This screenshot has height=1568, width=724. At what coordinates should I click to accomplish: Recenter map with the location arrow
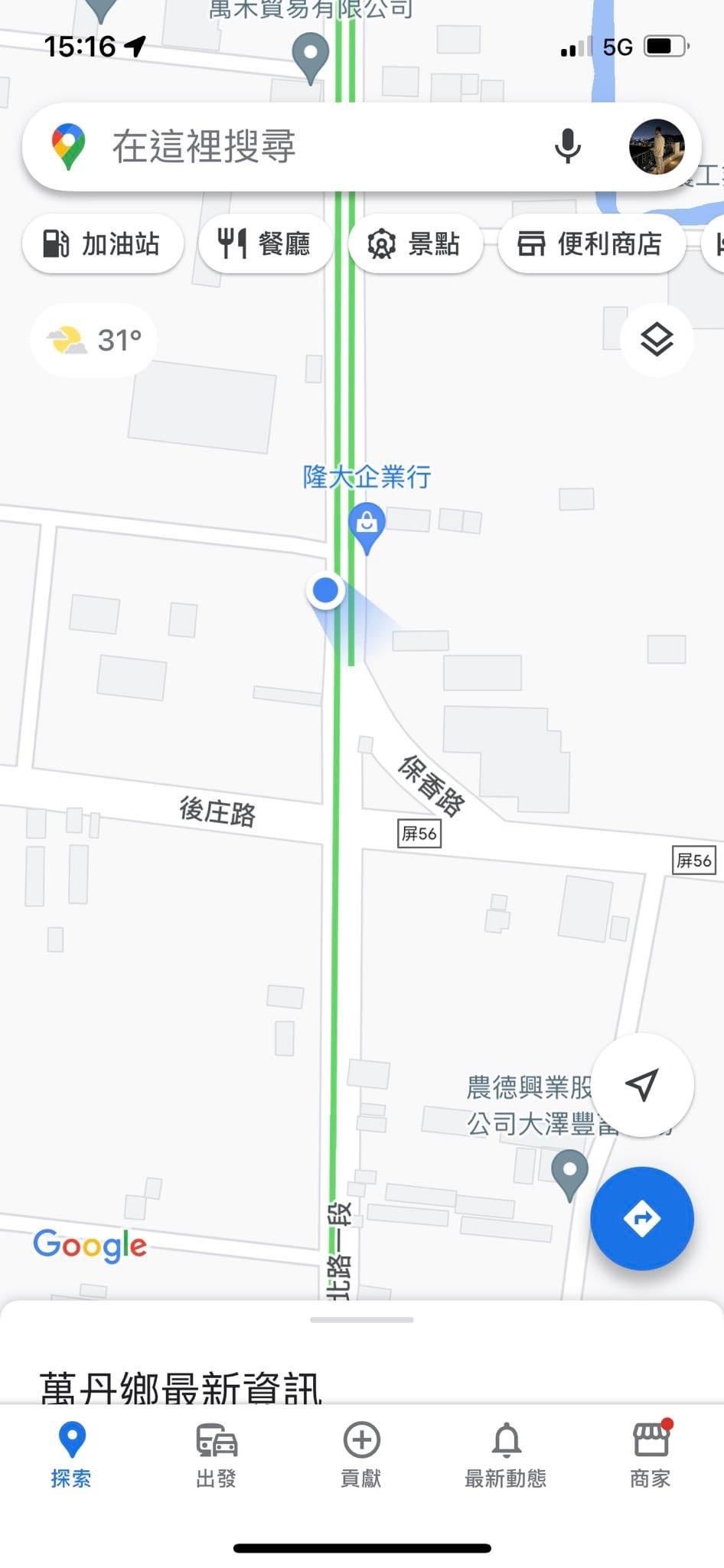pos(641,1084)
